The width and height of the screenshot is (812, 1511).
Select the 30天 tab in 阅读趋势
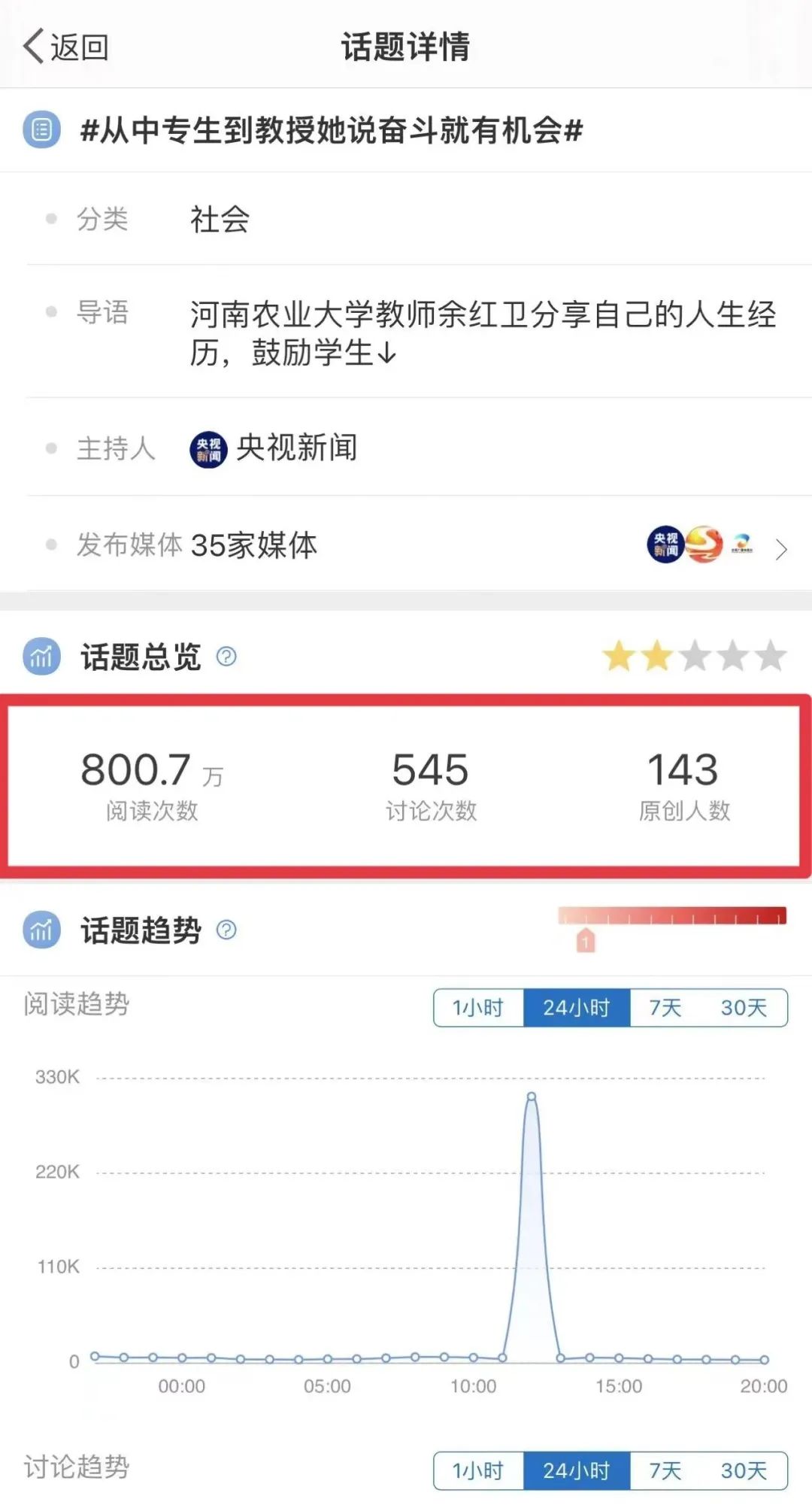(x=741, y=1008)
